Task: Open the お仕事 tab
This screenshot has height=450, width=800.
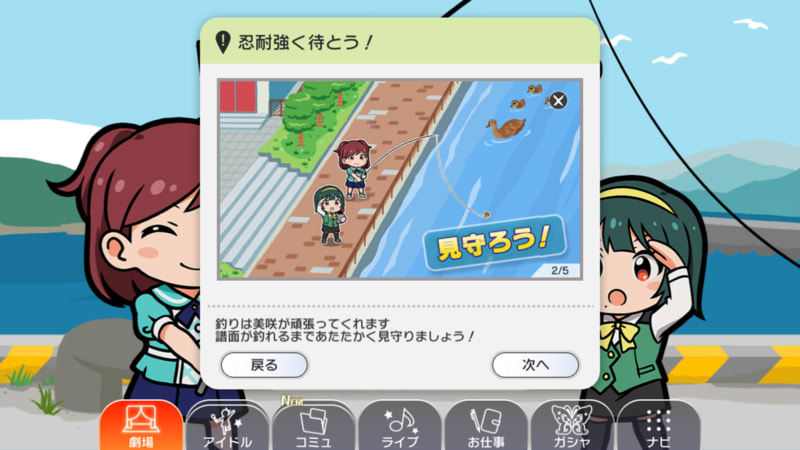Action: (485, 427)
